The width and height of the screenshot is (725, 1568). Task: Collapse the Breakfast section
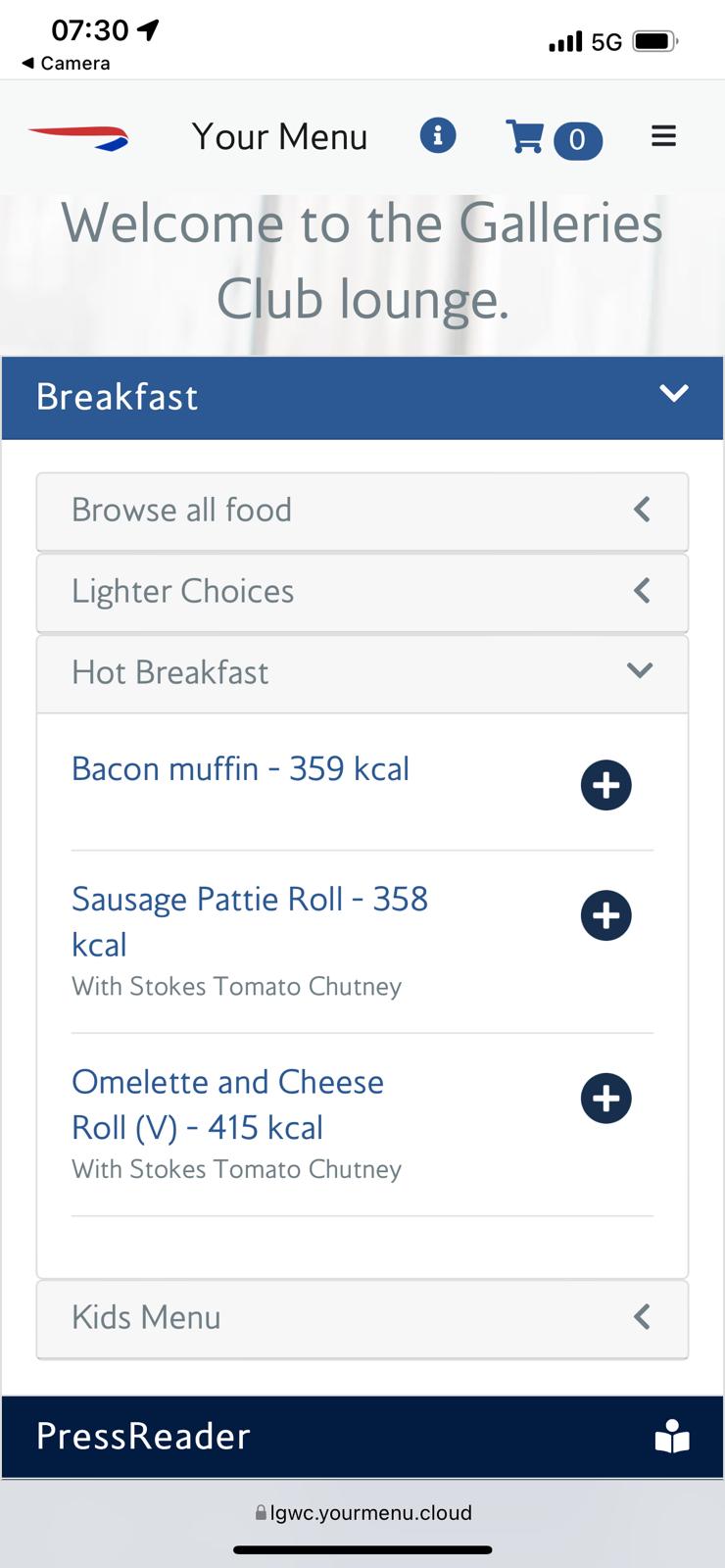pyautogui.click(x=362, y=397)
